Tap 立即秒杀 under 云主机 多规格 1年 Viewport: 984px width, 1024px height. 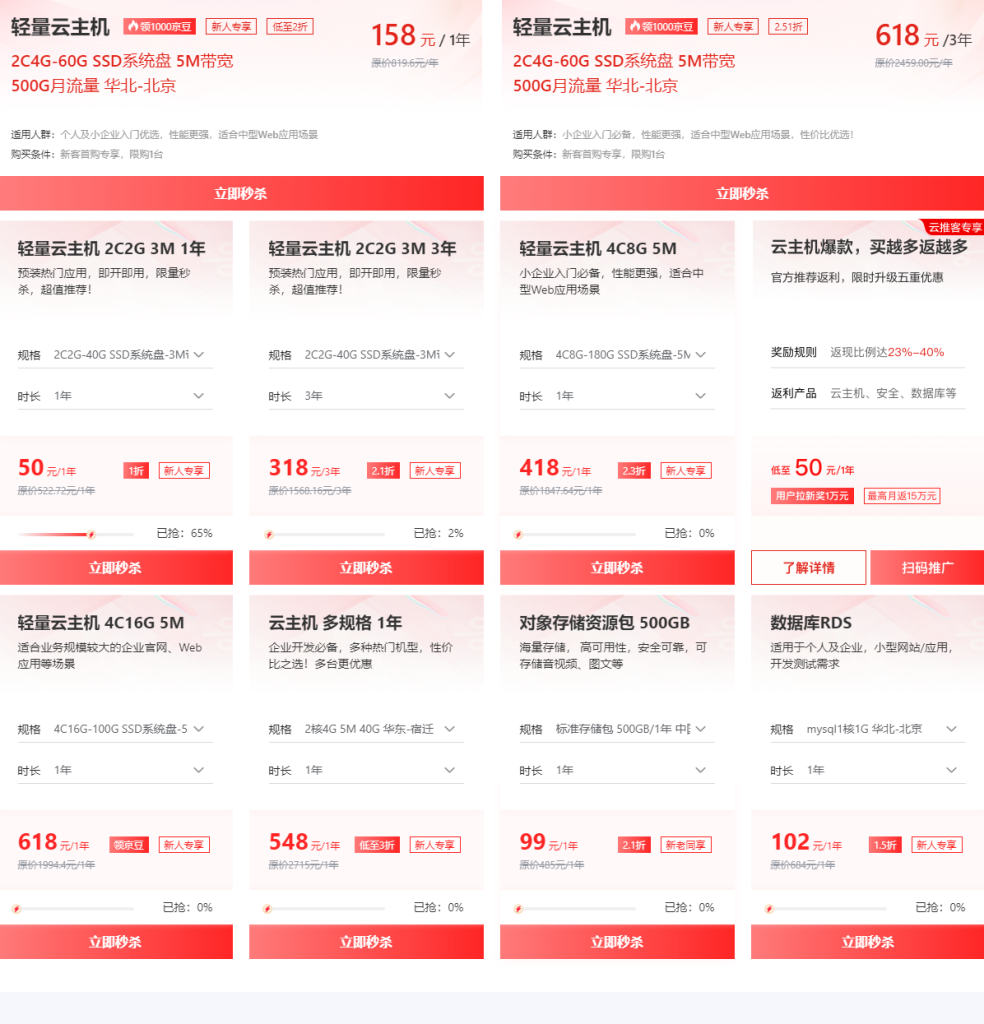tap(366, 941)
